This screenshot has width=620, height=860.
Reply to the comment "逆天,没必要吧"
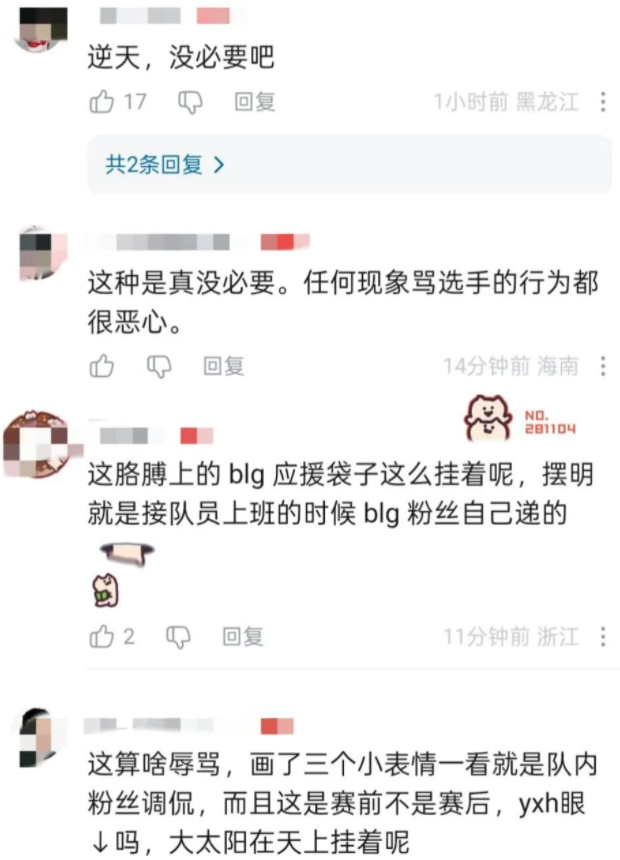tap(254, 101)
